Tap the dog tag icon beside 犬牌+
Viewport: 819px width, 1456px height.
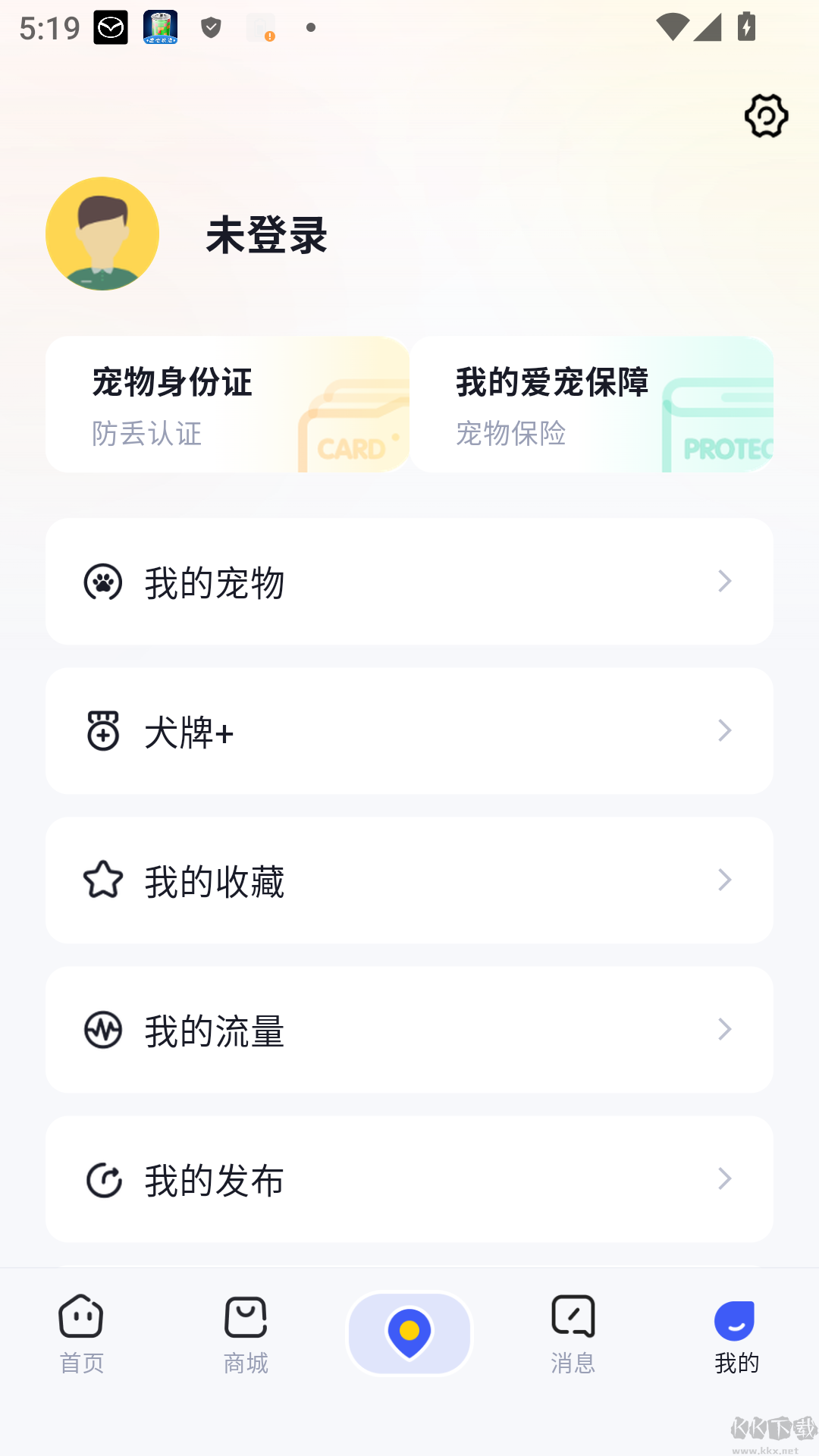tap(104, 730)
